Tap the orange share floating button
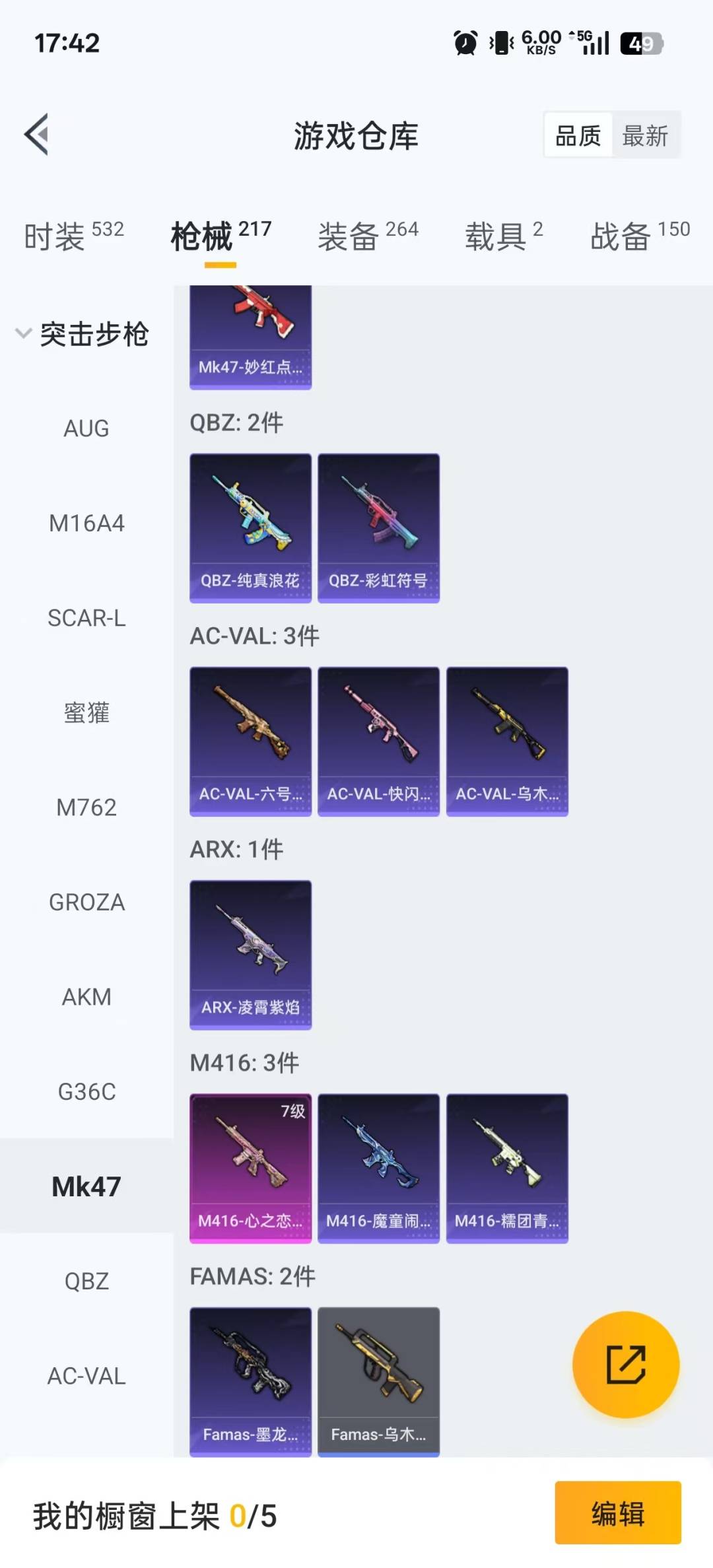Screen dimensions: 713x1568 625,1364
